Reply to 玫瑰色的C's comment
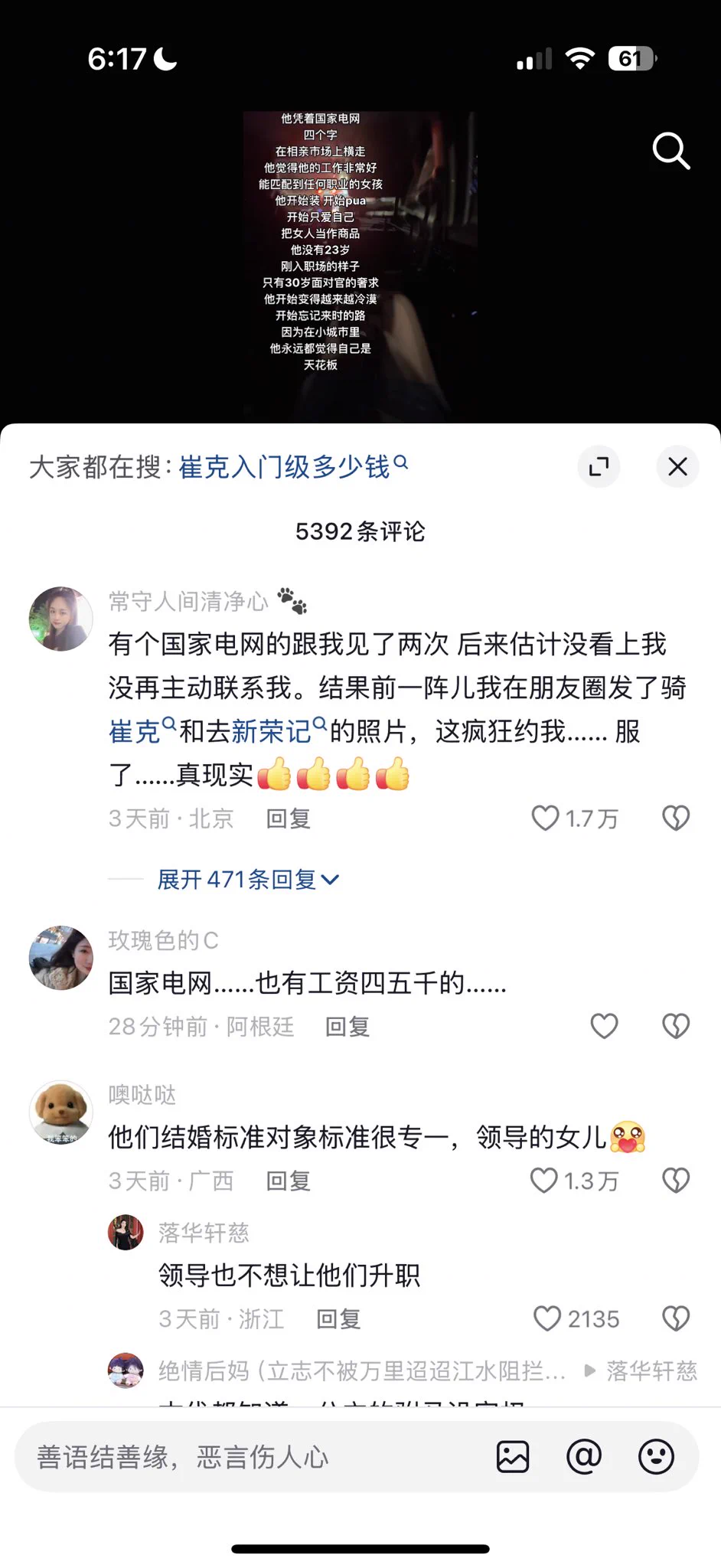Viewport: 721px width, 1568px height. tap(347, 1026)
